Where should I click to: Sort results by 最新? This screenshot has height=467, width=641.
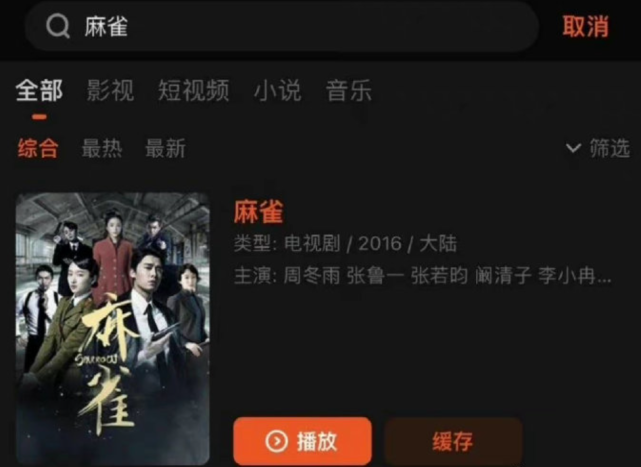pos(165,149)
